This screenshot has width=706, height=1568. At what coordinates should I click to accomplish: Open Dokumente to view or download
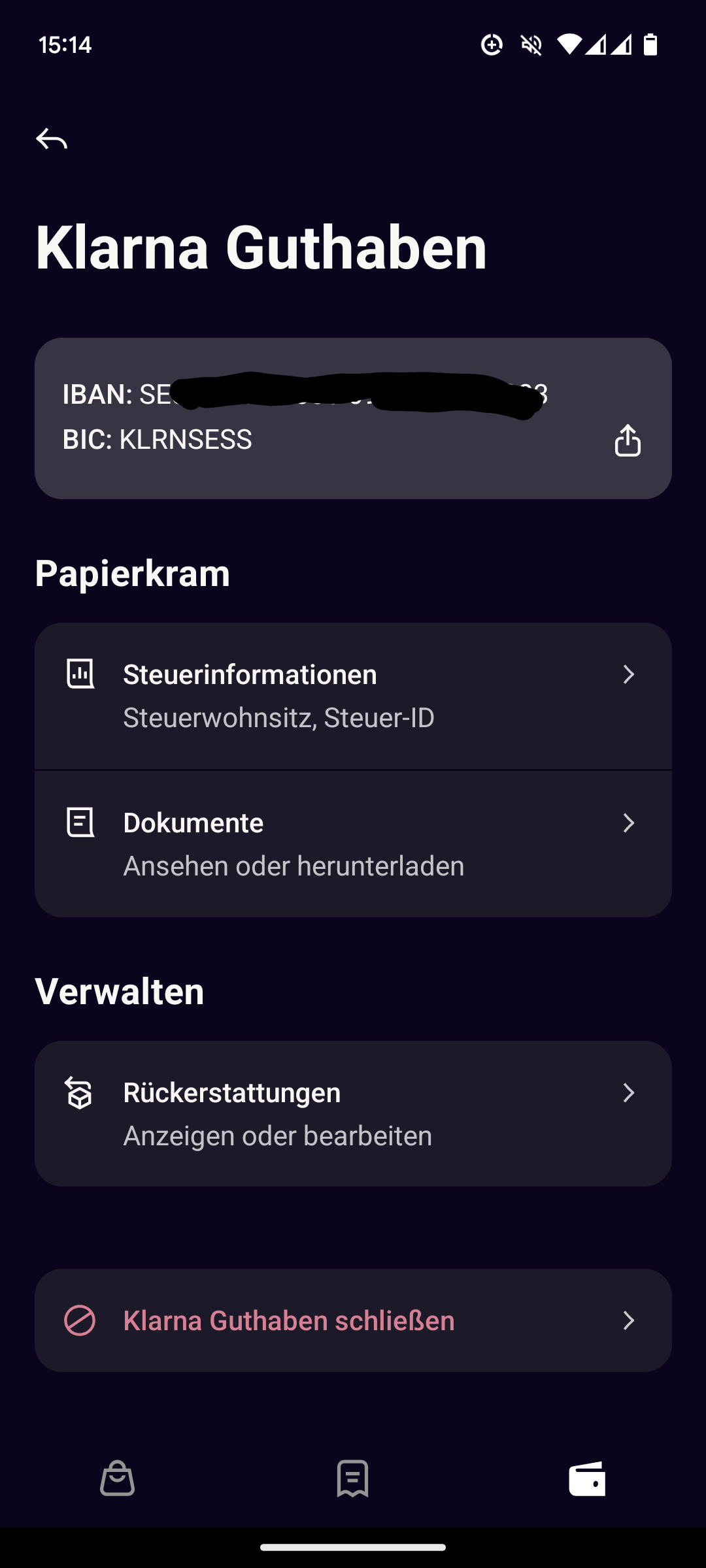(353, 844)
